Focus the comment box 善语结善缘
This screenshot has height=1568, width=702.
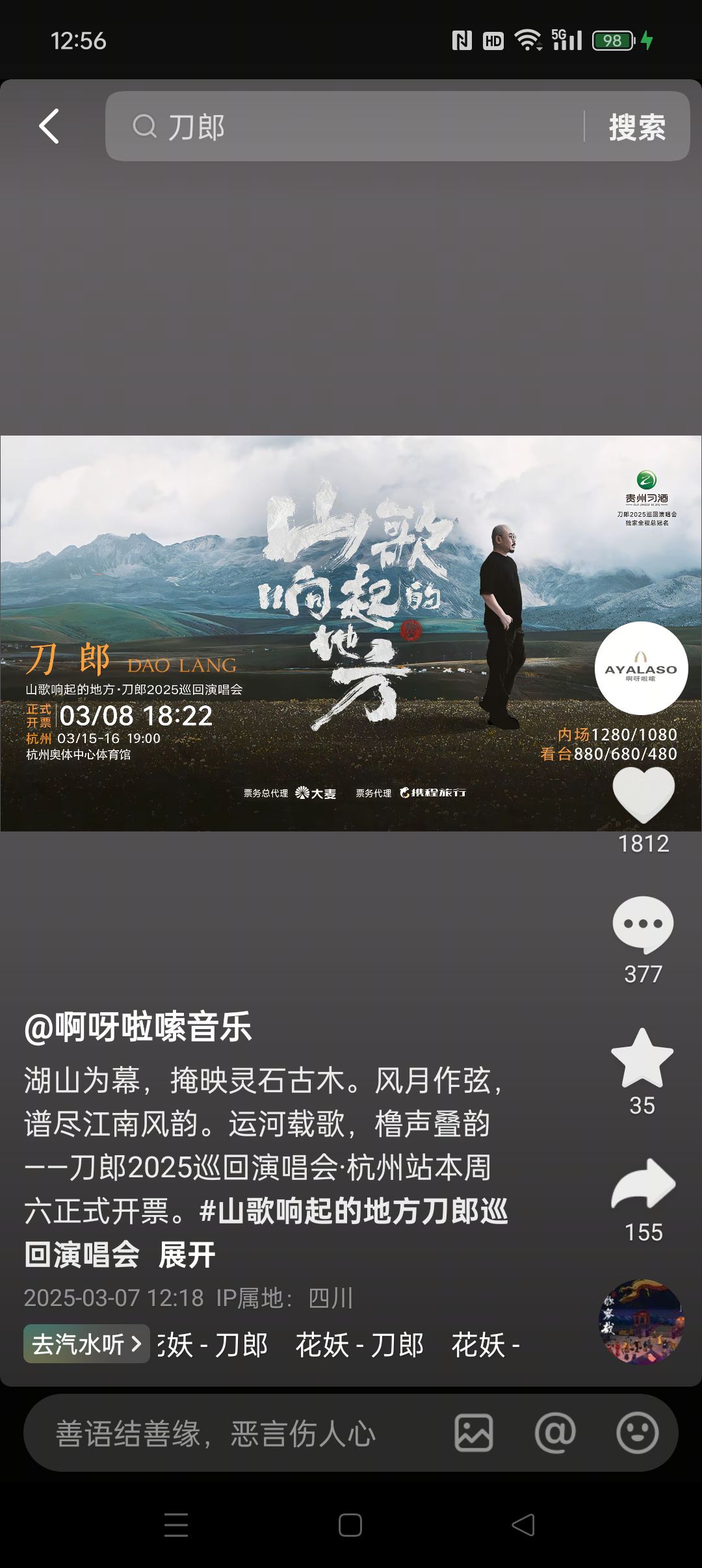[x=234, y=1433]
